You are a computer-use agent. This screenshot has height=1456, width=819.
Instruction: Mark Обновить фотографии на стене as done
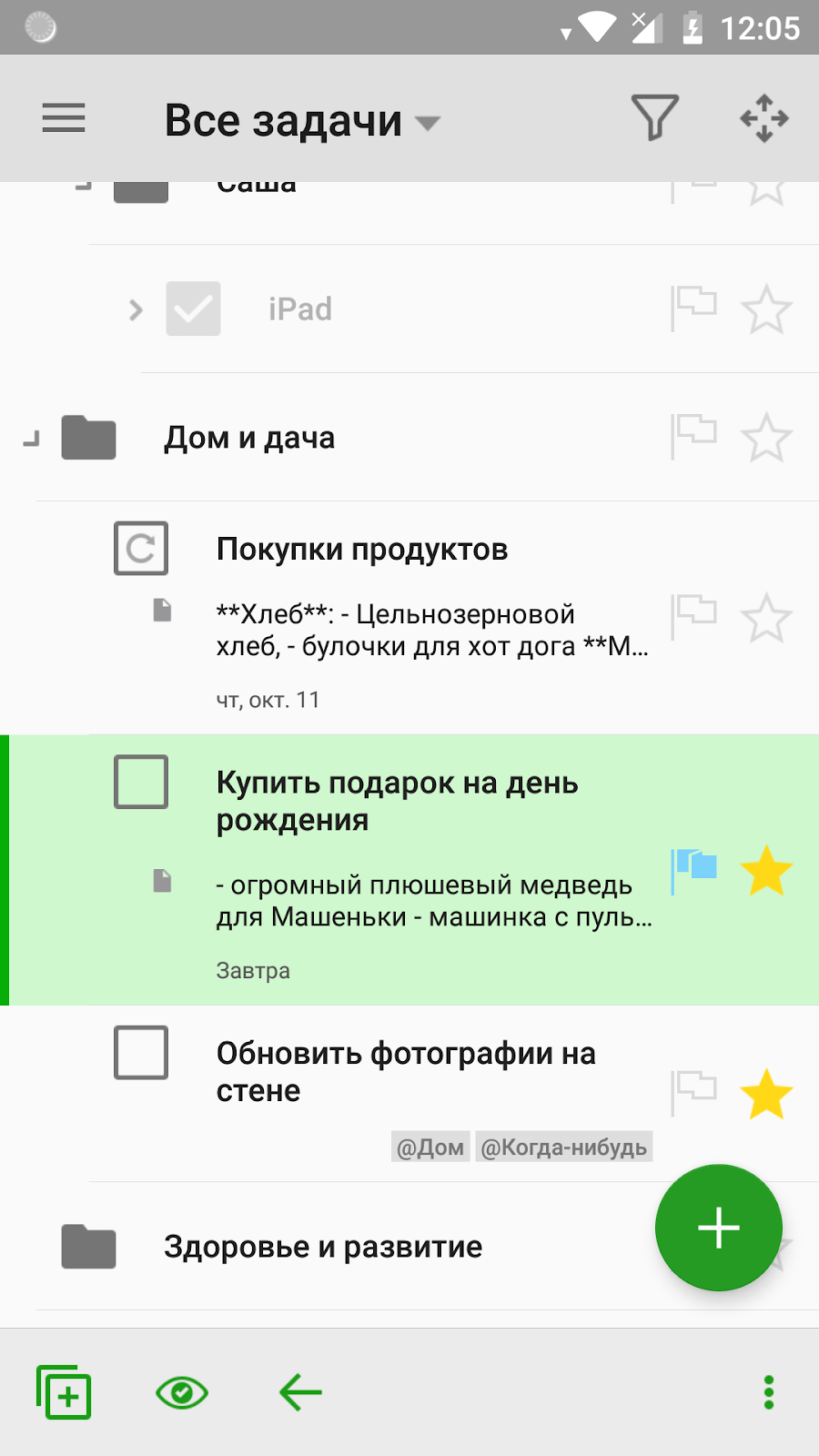click(141, 1053)
